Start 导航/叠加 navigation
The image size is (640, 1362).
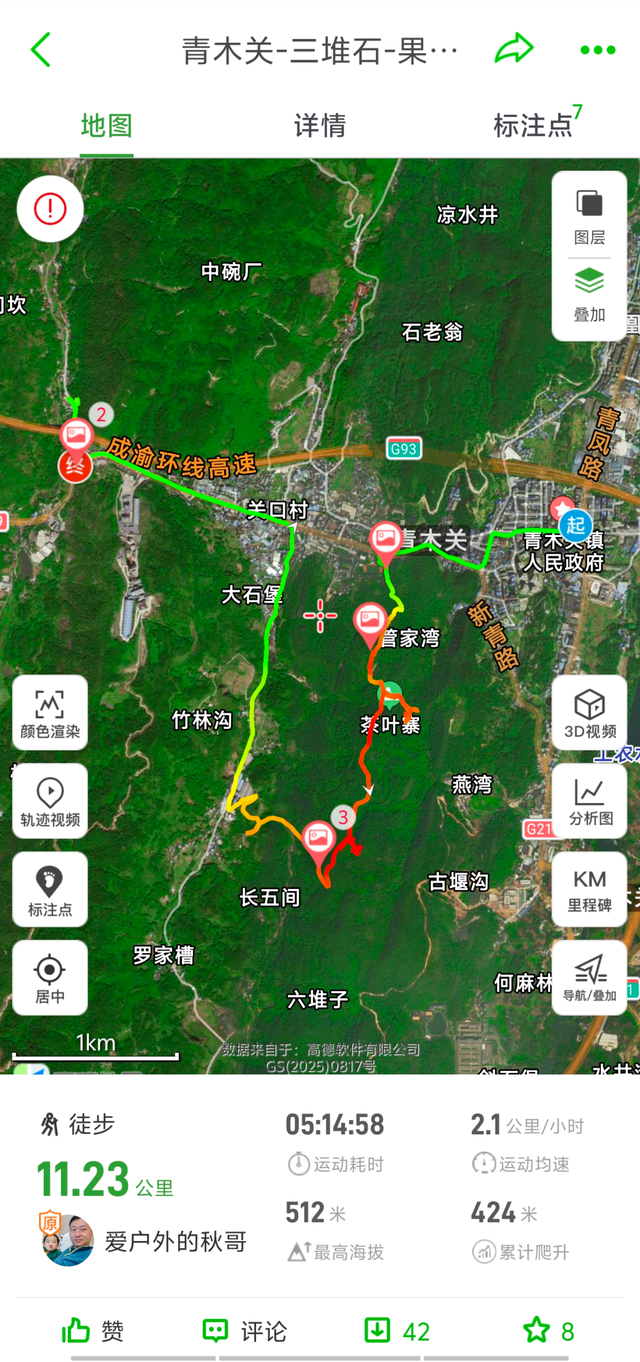(x=589, y=977)
